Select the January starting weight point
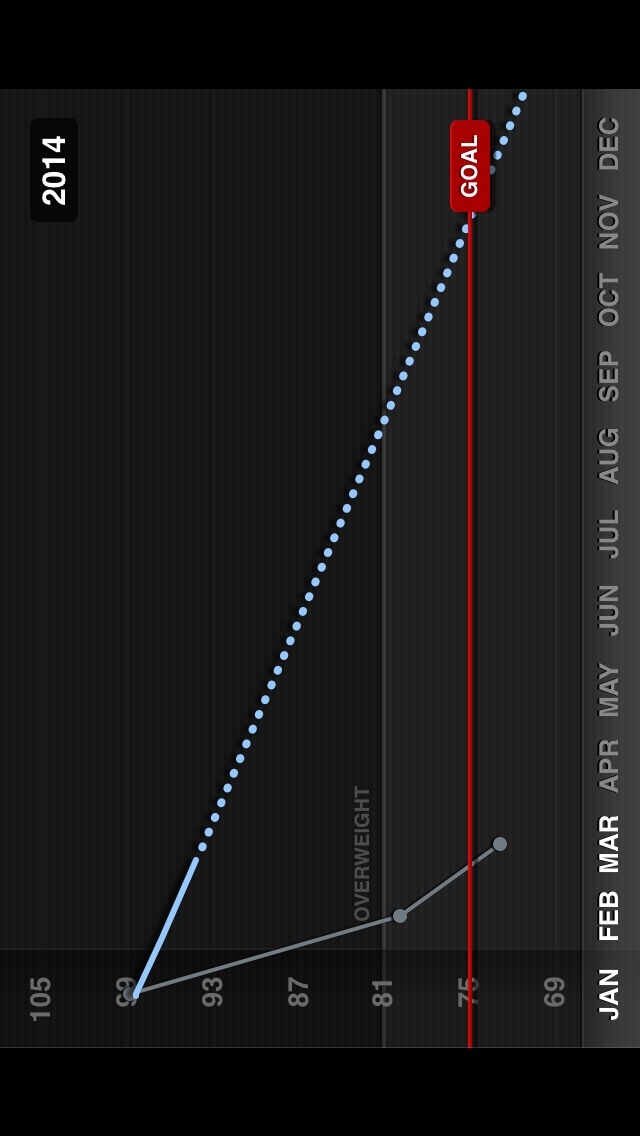Viewport: 640px width, 1136px height. (x=133, y=994)
